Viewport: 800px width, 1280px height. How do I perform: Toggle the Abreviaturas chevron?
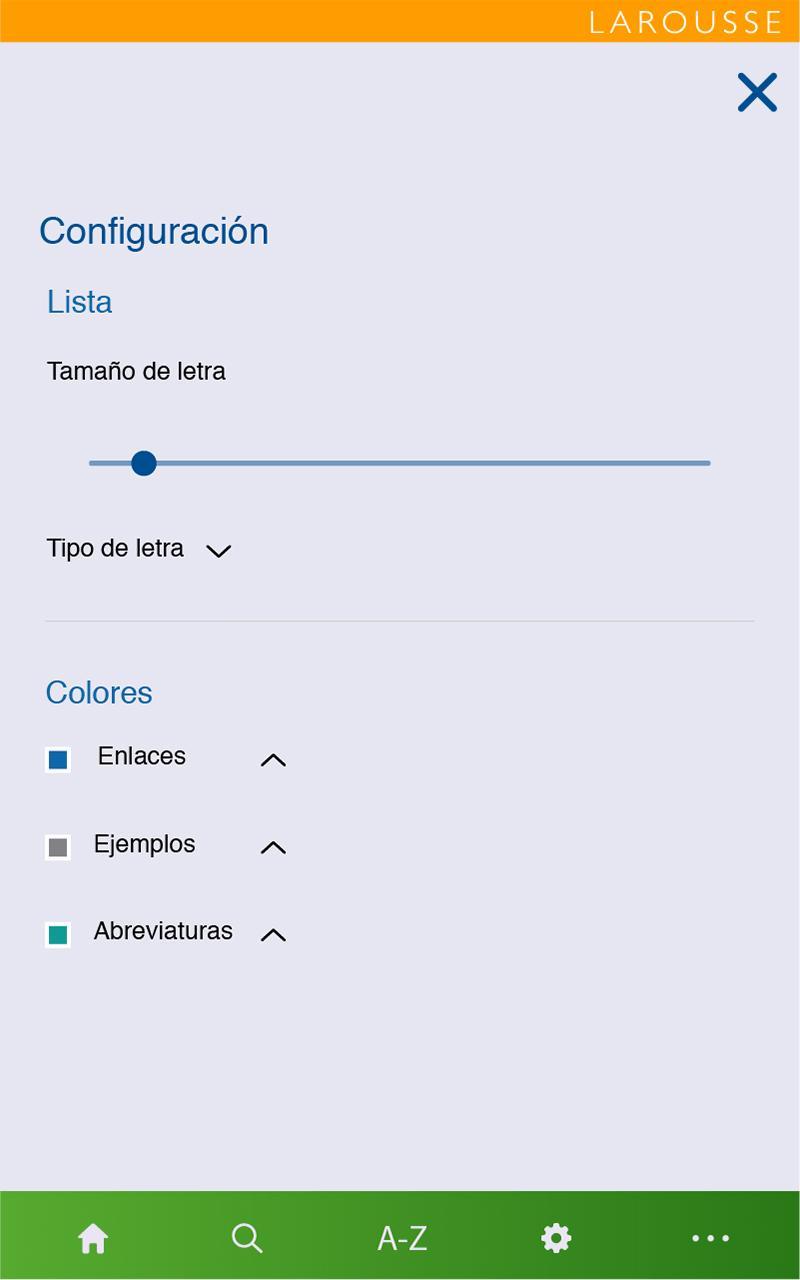pyautogui.click(x=273, y=935)
